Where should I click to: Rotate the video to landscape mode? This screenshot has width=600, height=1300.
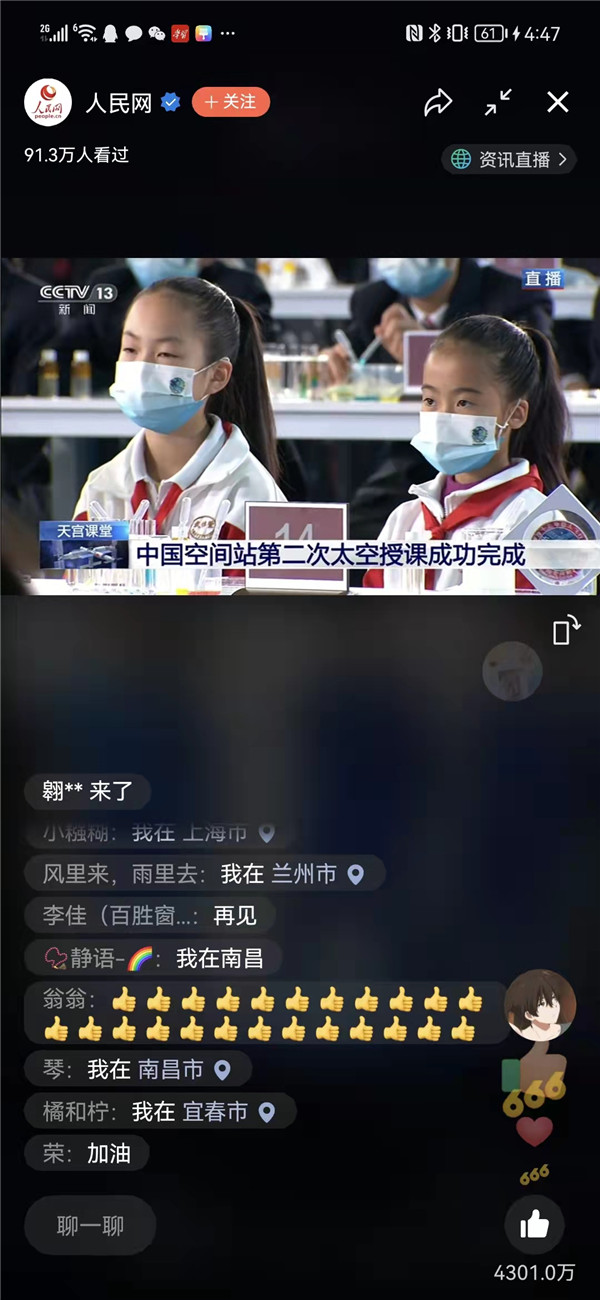(566, 631)
